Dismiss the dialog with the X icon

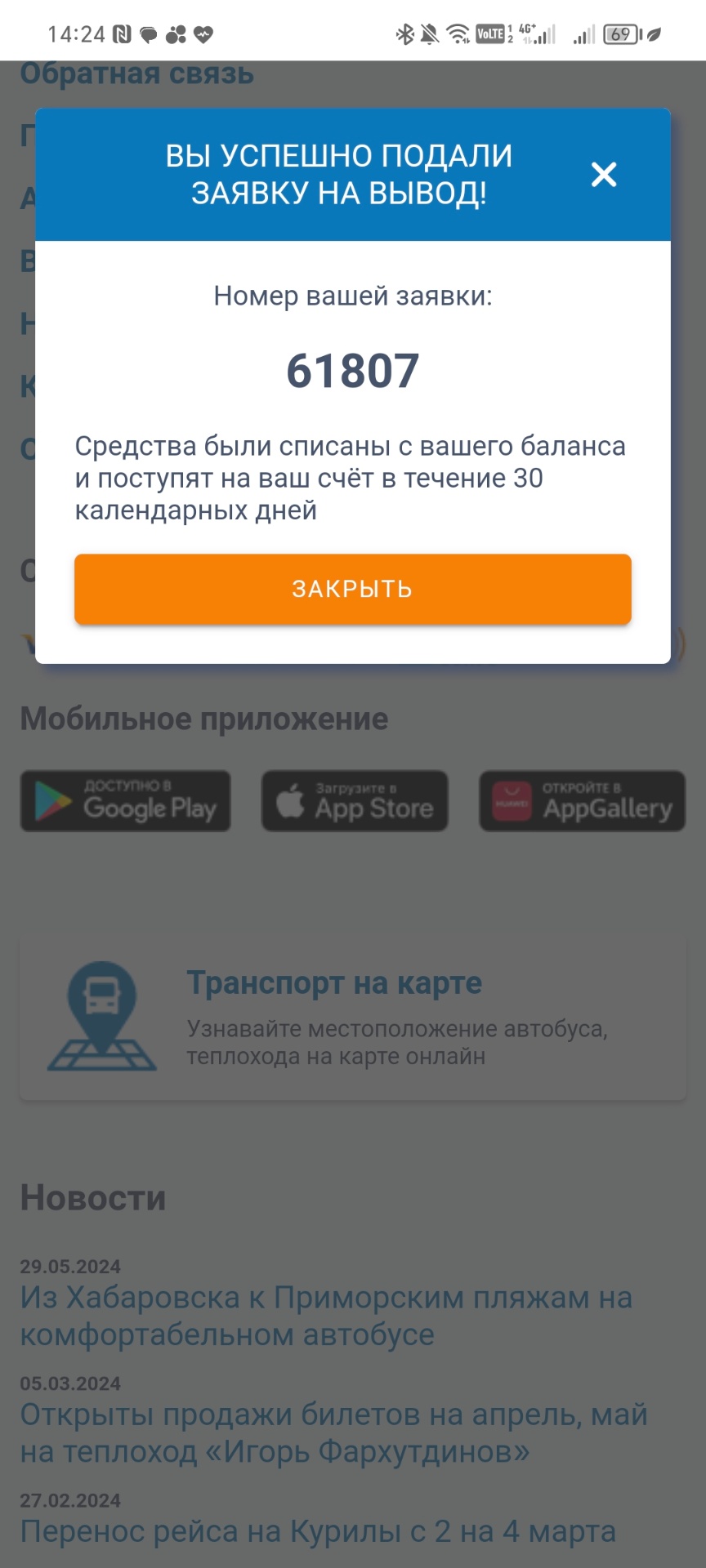[604, 174]
